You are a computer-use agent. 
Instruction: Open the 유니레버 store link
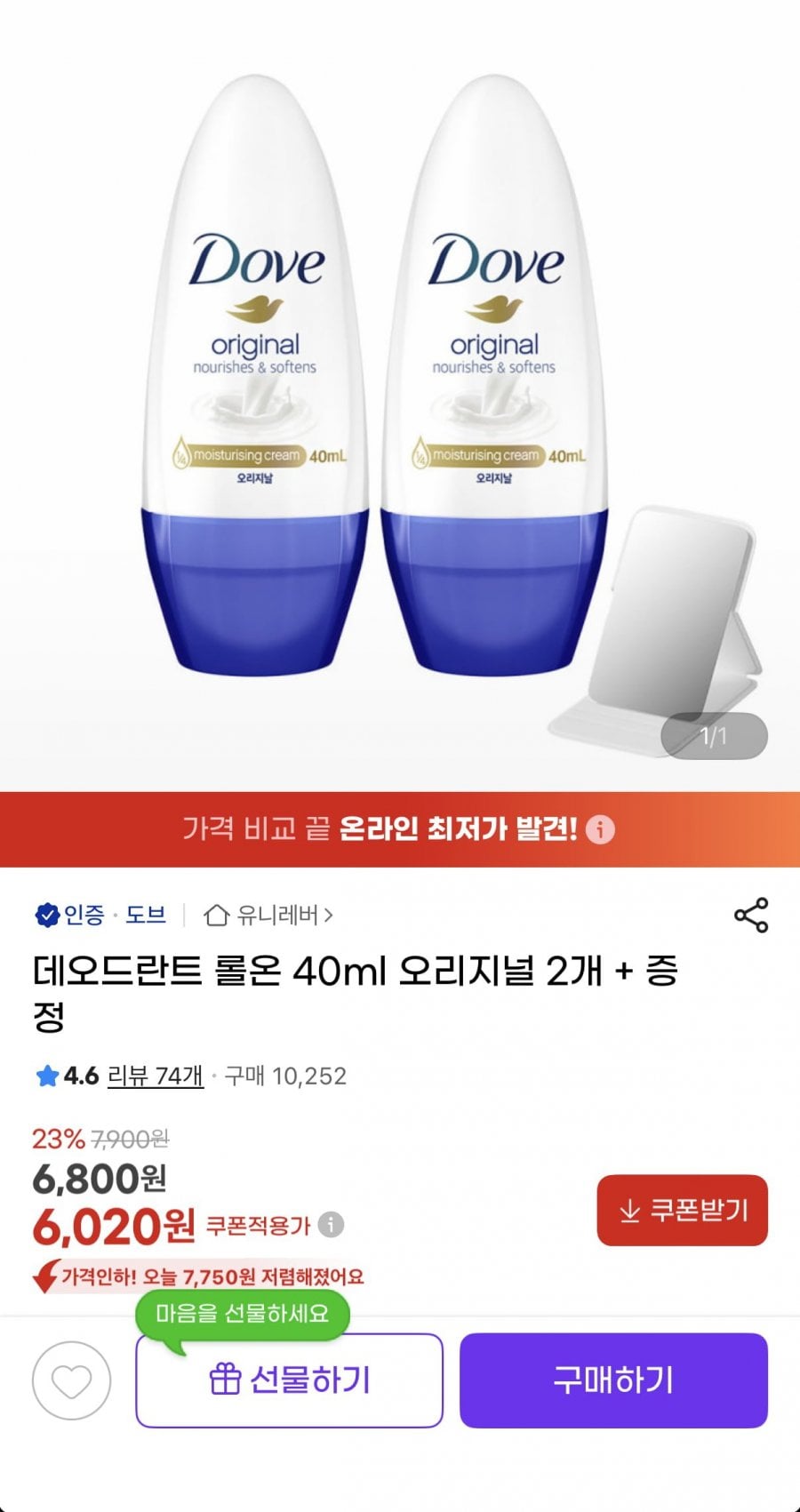tap(268, 915)
